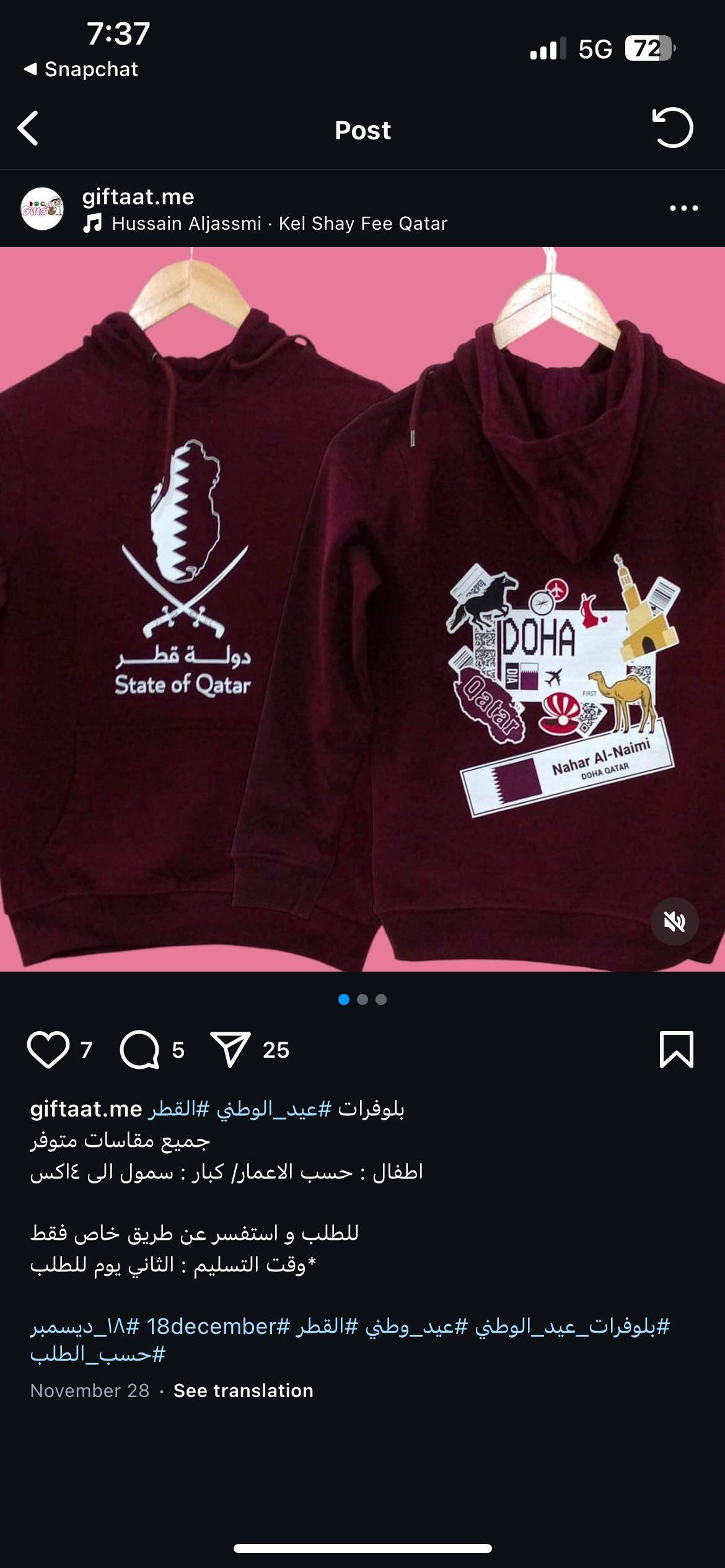Open giftaat.me profile picture
725x1568 pixels.
pyautogui.click(x=42, y=209)
